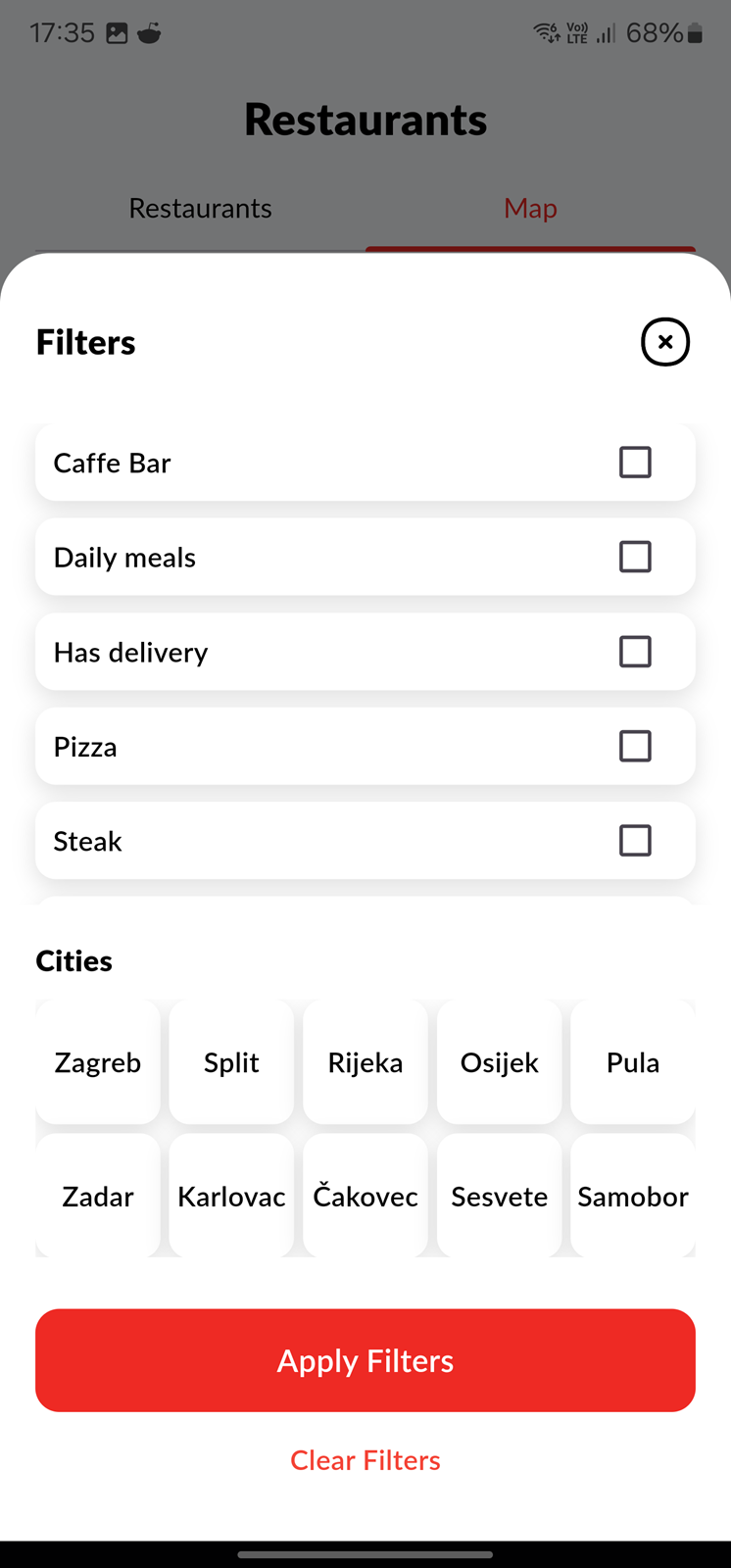This screenshot has height=1568, width=731.
Task: Enable the Daily meals checkbox
Action: click(x=635, y=557)
